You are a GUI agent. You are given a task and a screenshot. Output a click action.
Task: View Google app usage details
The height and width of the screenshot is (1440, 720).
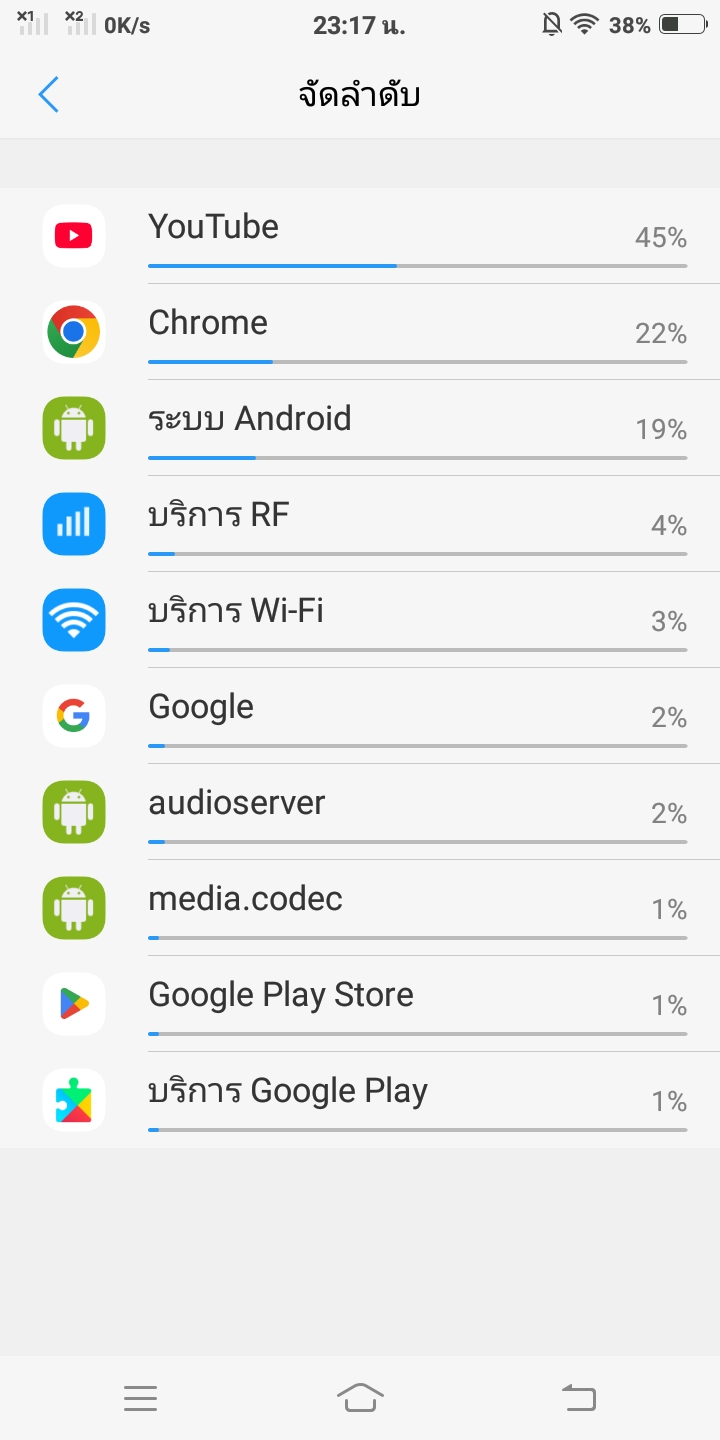pyautogui.click(x=360, y=716)
